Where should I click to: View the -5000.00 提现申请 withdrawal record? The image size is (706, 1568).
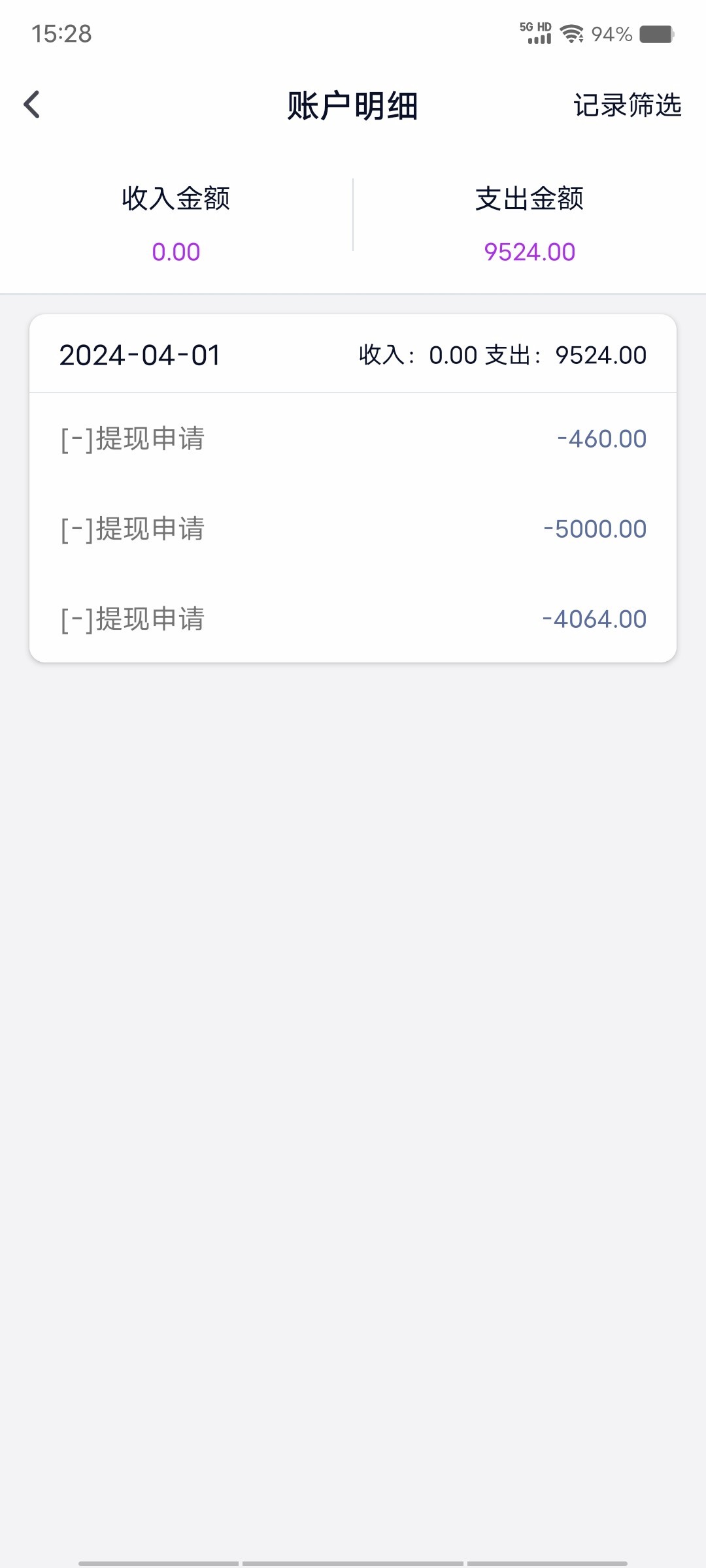pos(353,529)
